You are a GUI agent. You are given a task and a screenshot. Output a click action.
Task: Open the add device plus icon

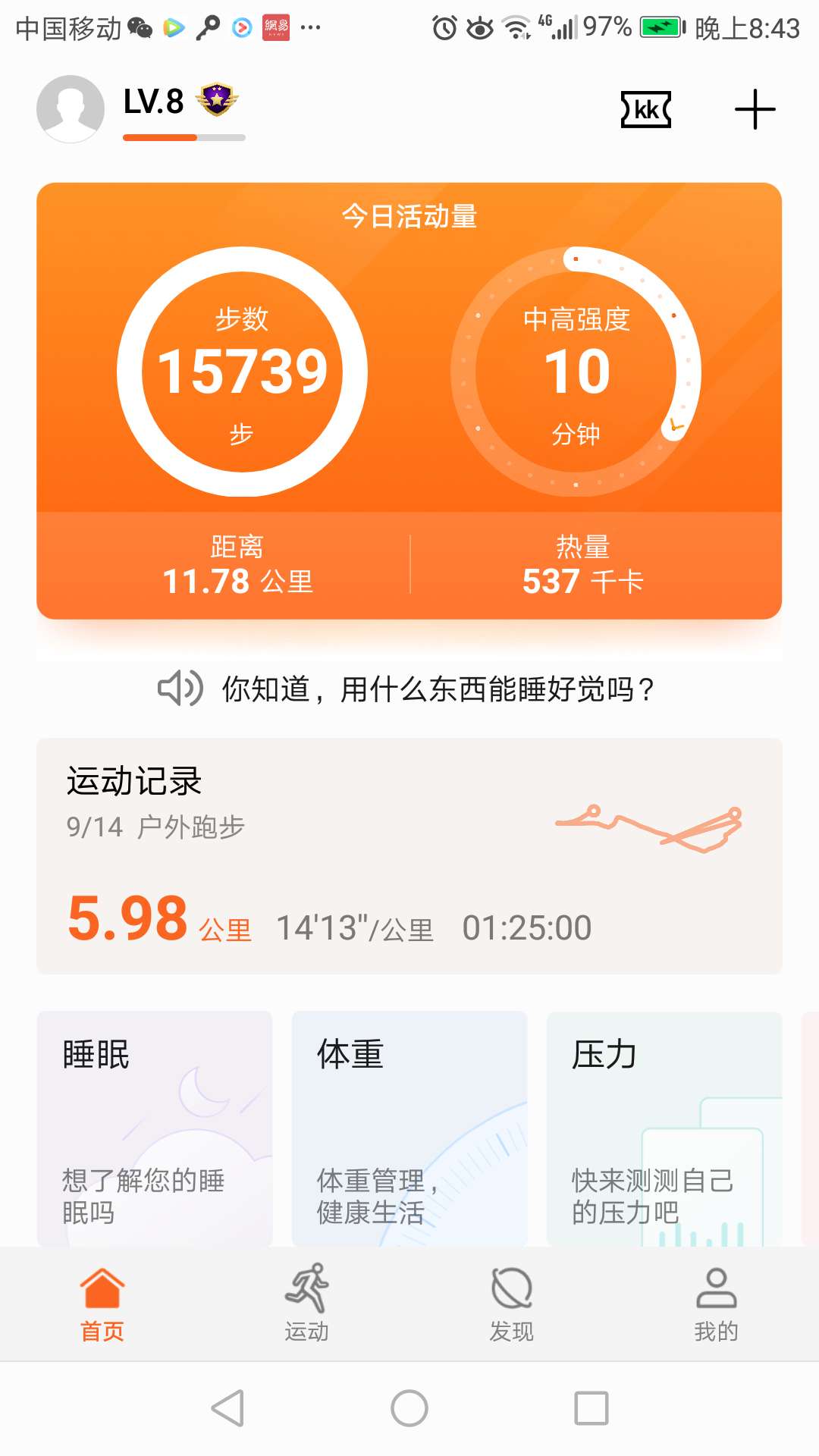(755, 109)
